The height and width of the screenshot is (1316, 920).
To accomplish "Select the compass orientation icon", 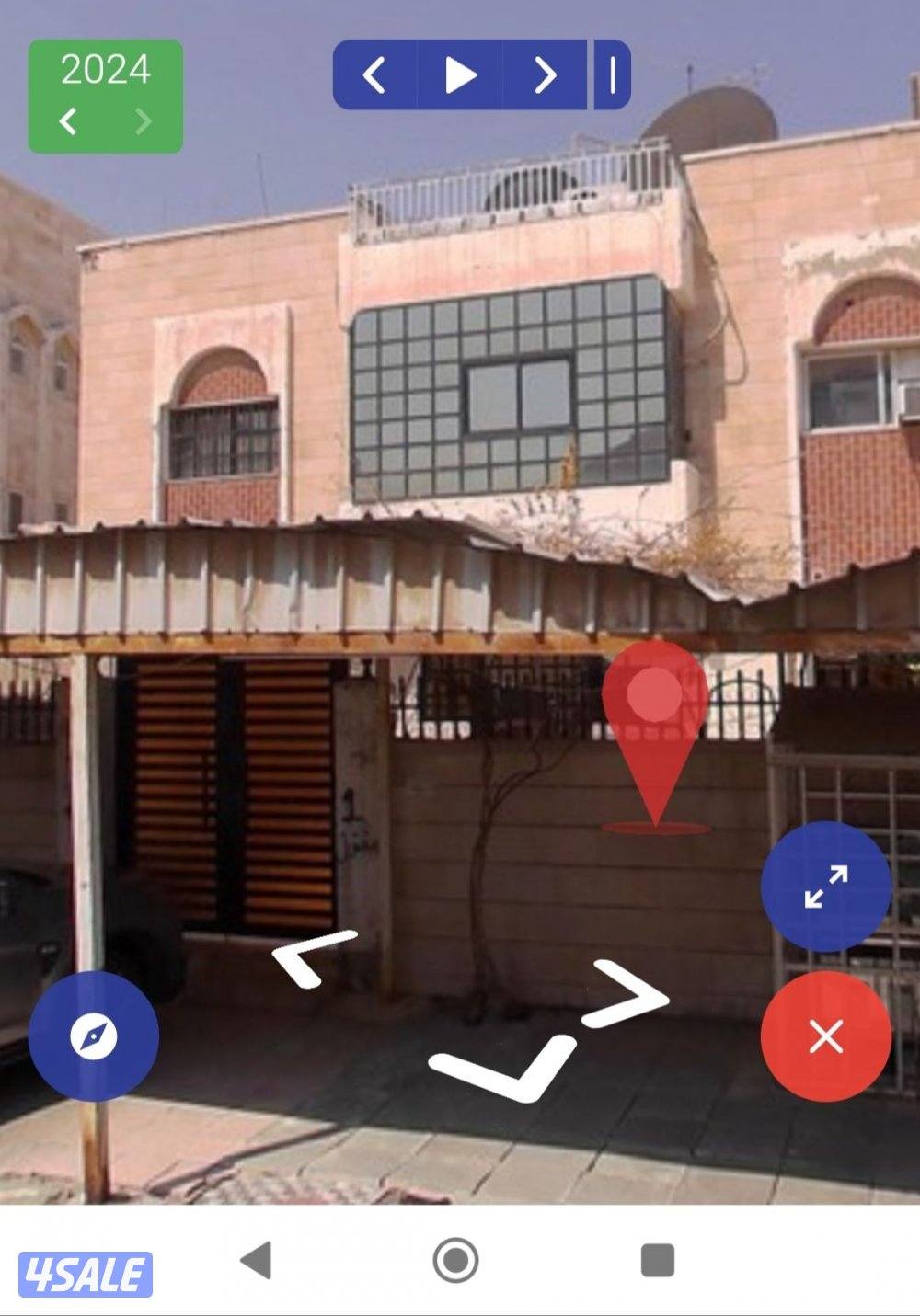I will 92,1036.
